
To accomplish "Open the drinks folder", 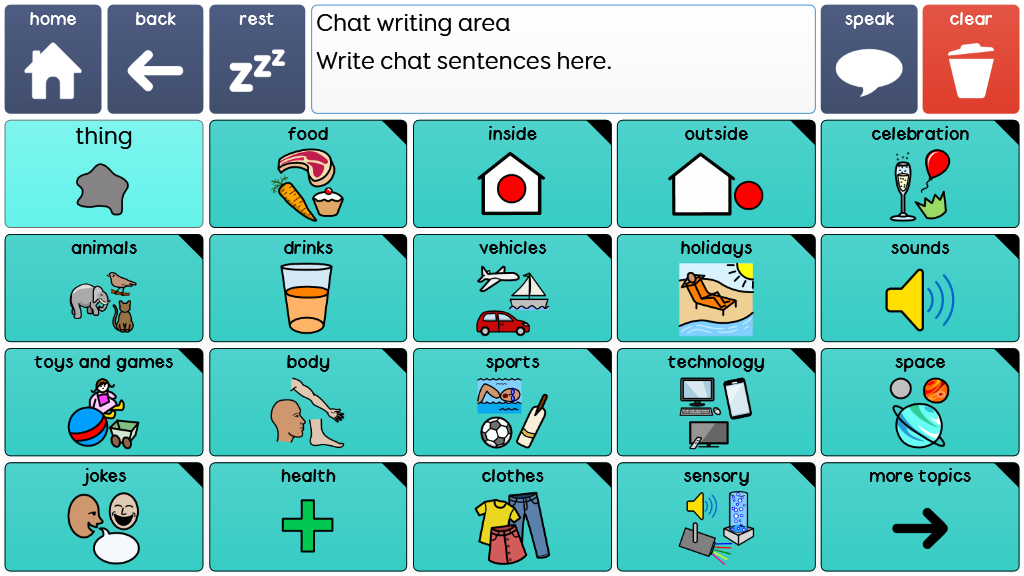I will pos(308,288).
